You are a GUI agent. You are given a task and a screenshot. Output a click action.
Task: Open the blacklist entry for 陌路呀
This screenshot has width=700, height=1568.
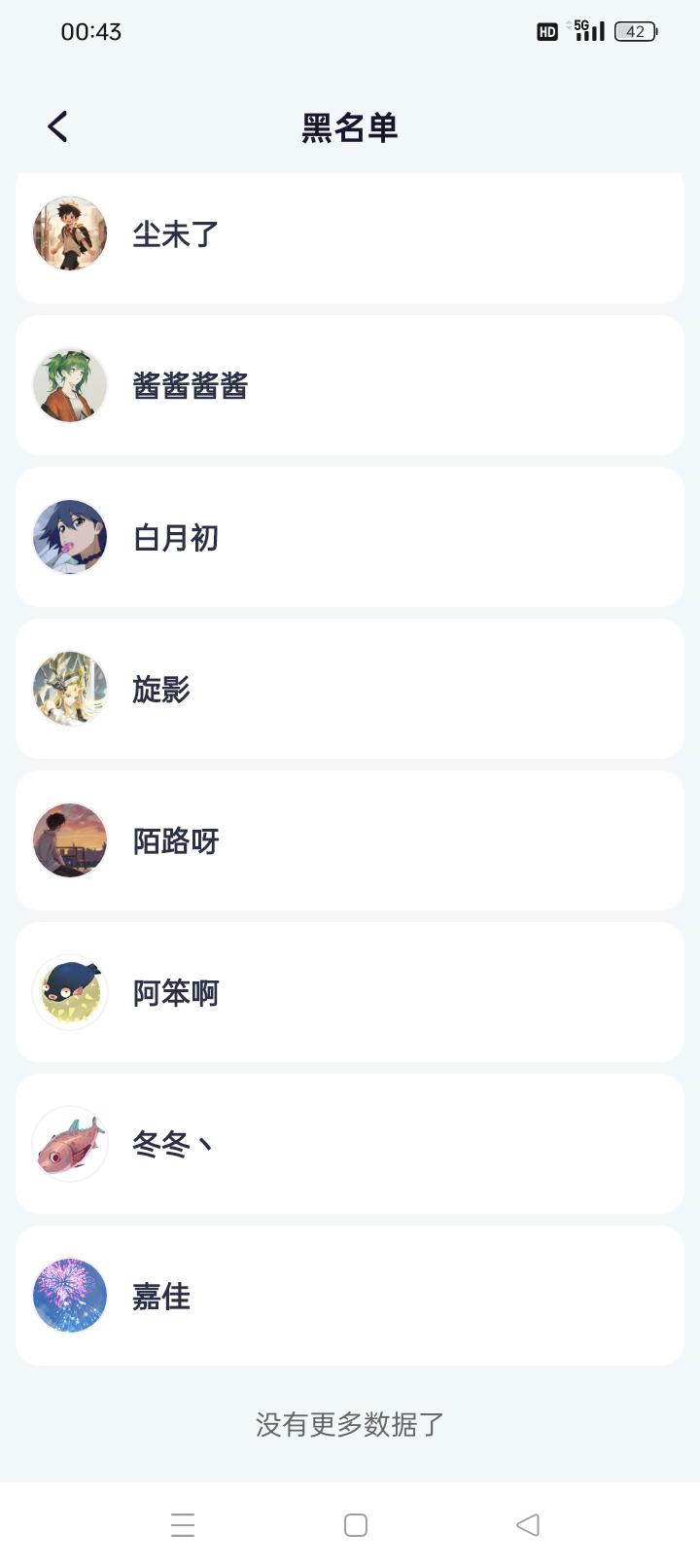click(350, 840)
